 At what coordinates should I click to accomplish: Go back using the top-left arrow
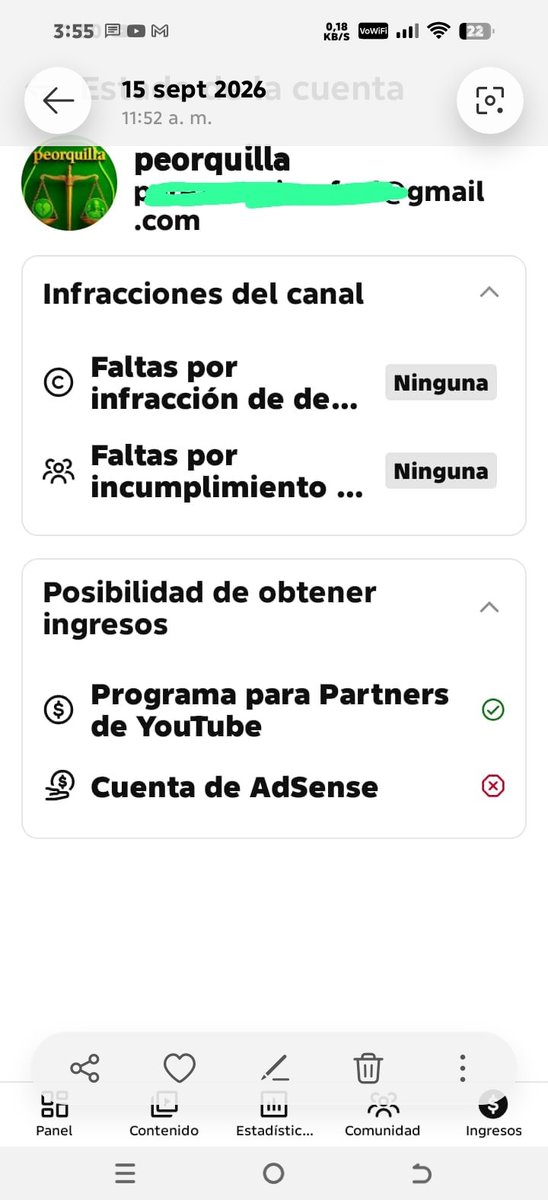(58, 100)
